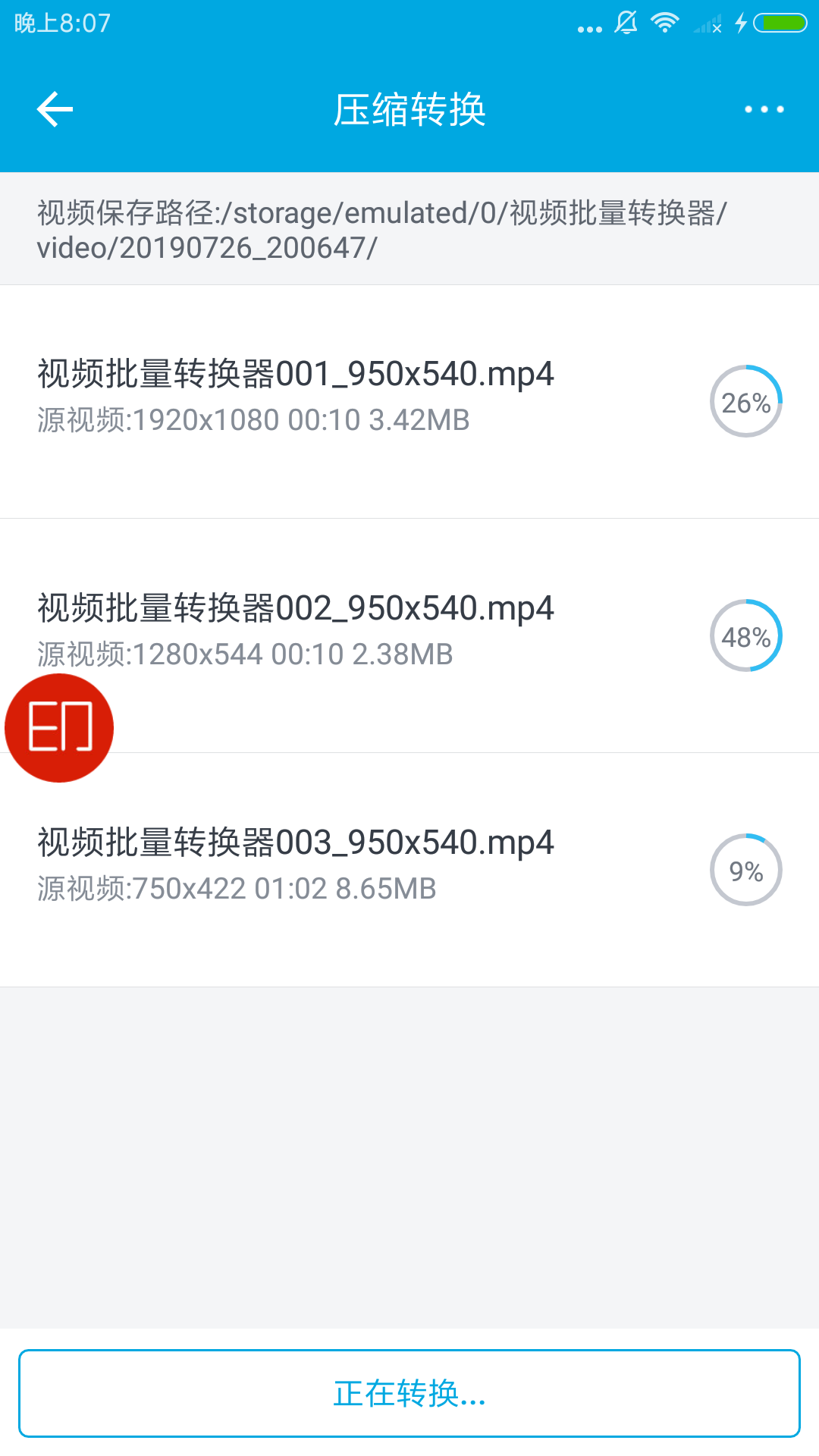The image size is (819, 1456).
Task: Open the three-dot overflow menu
Action: coord(764,109)
